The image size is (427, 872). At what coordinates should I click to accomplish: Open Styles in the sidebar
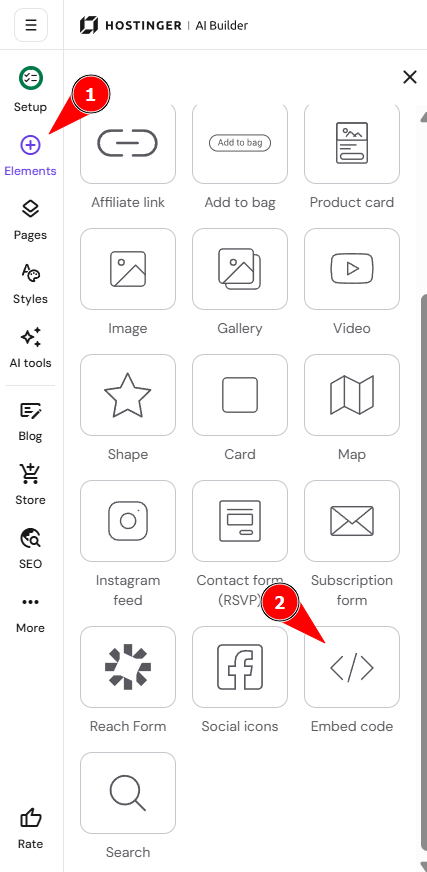coord(30,284)
